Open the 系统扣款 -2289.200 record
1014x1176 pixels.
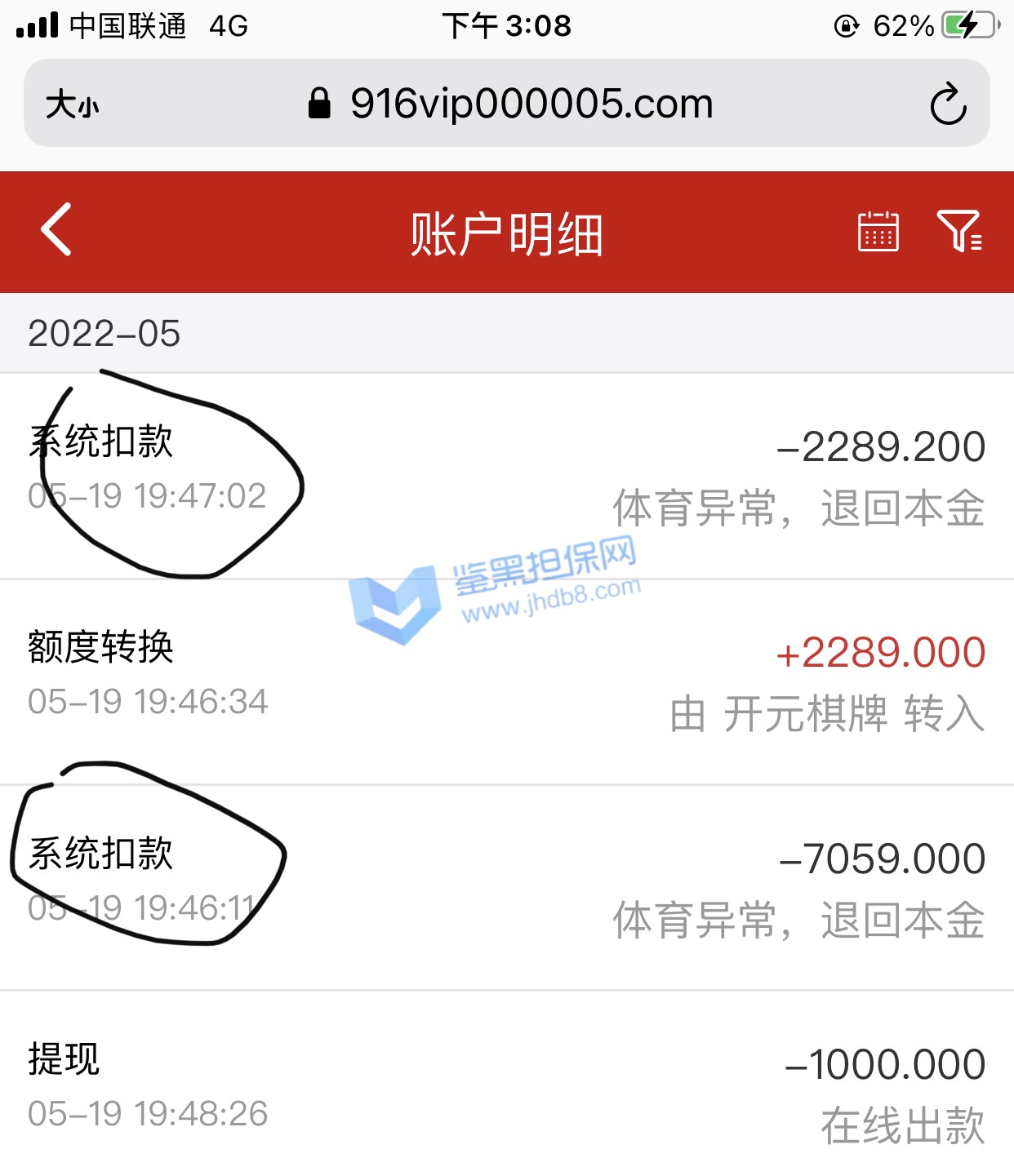tap(506, 477)
